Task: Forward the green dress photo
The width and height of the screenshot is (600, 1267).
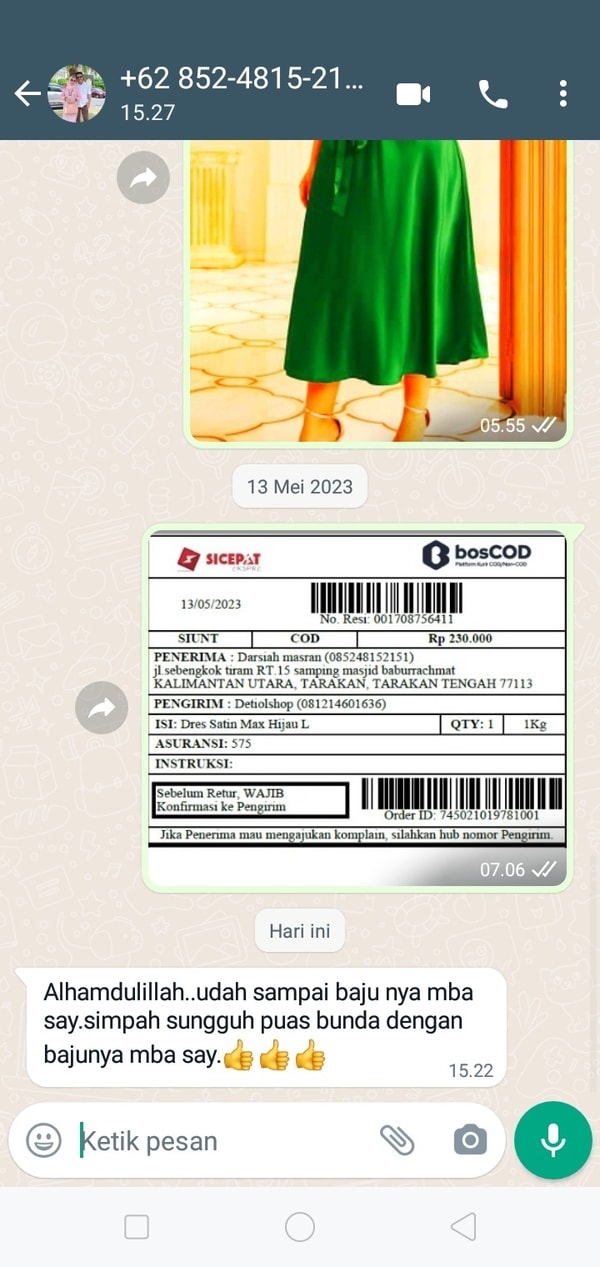Action: coord(143,179)
